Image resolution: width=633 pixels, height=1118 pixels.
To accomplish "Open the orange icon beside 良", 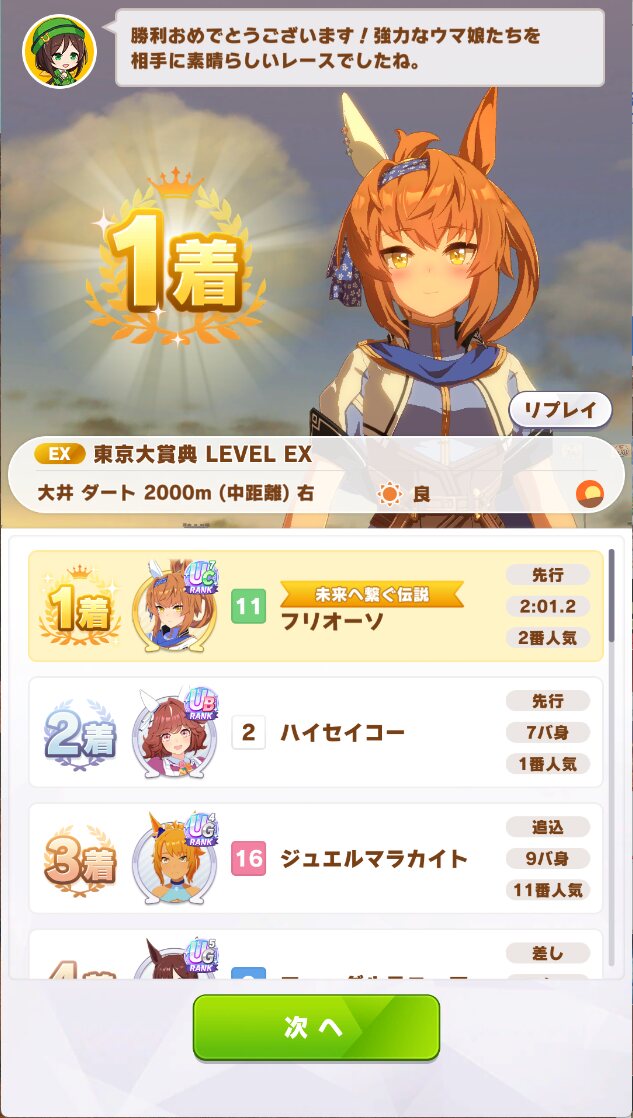I will tap(591, 493).
